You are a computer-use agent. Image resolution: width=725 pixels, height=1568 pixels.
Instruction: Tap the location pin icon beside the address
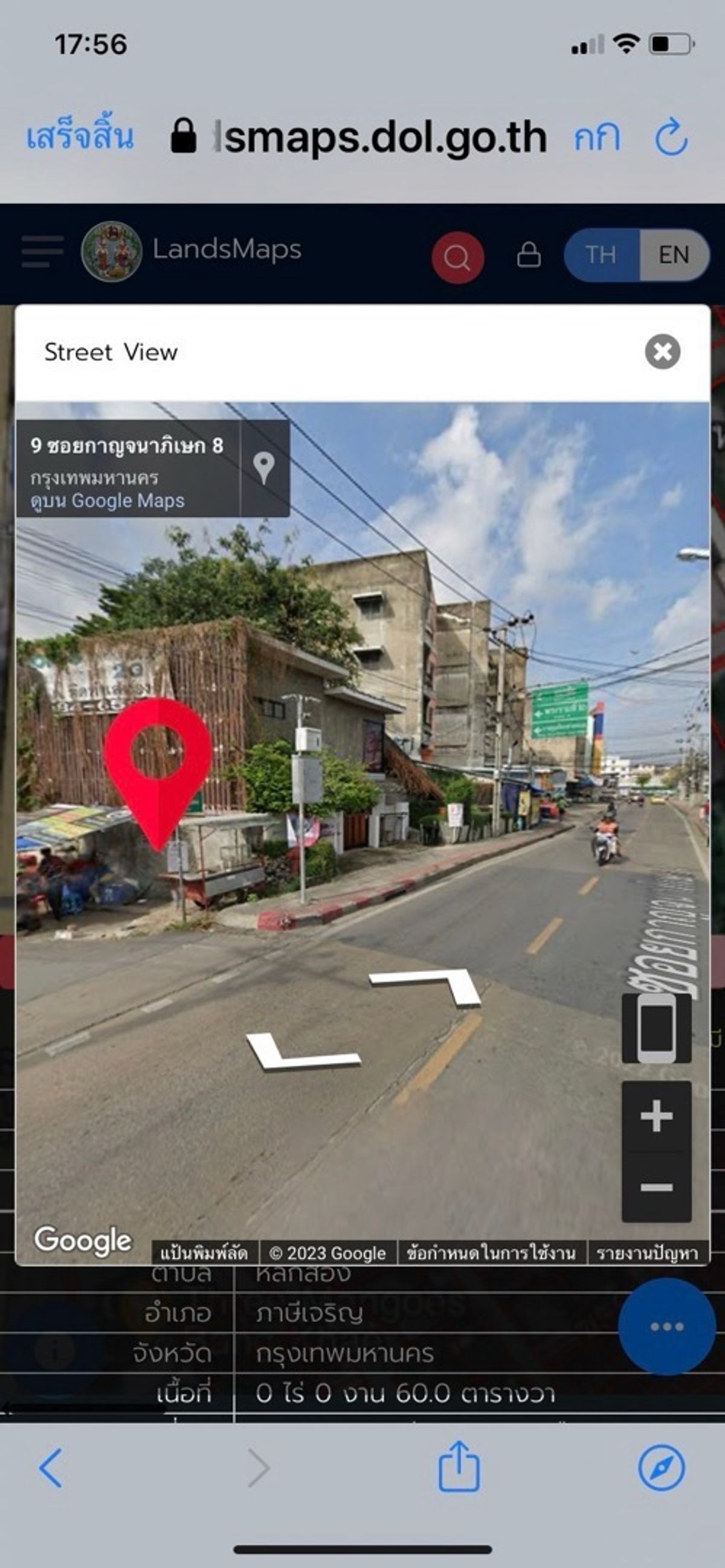[264, 467]
